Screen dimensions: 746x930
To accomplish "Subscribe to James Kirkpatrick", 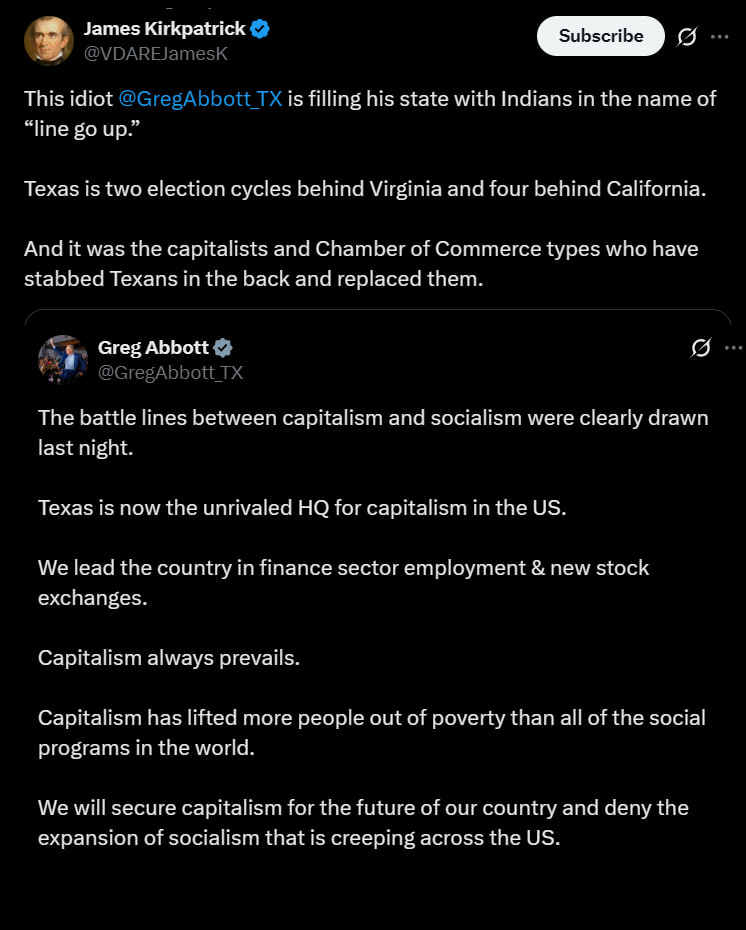I will point(600,36).
